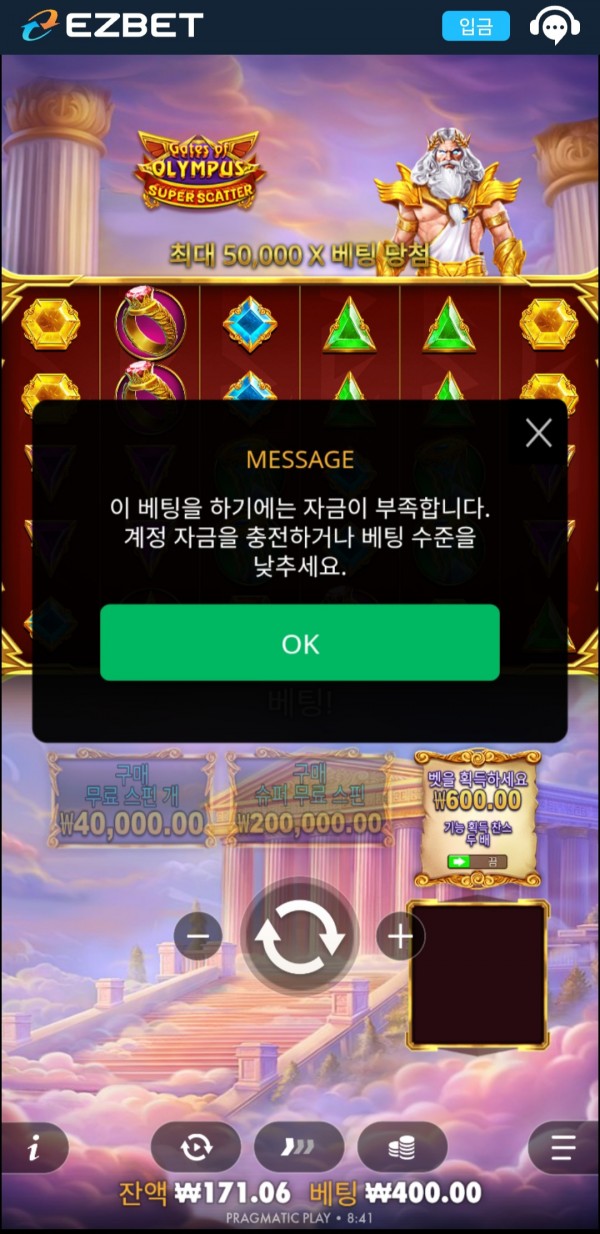
Task: Increase the bet amount
Action: click(x=401, y=937)
